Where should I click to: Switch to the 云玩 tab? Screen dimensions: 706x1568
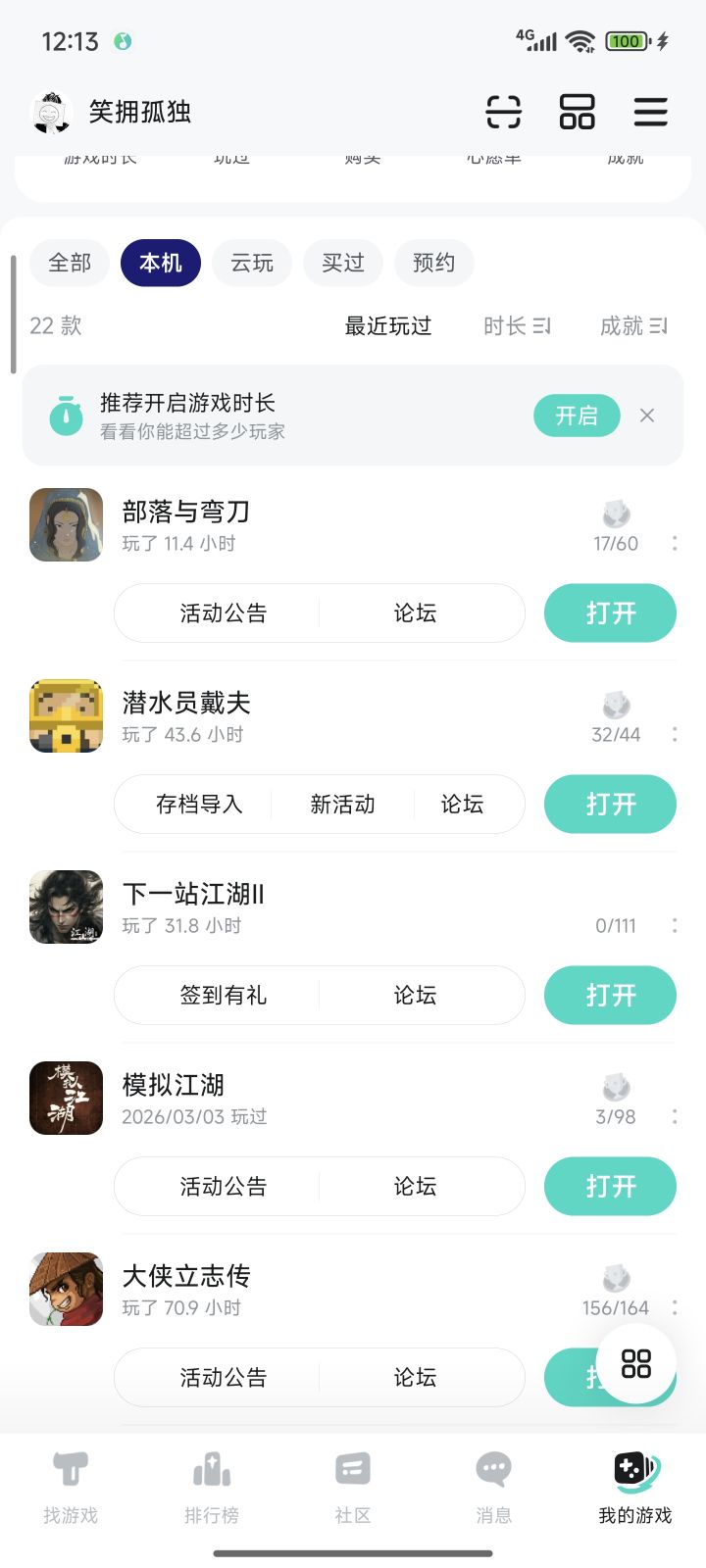click(251, 263)
